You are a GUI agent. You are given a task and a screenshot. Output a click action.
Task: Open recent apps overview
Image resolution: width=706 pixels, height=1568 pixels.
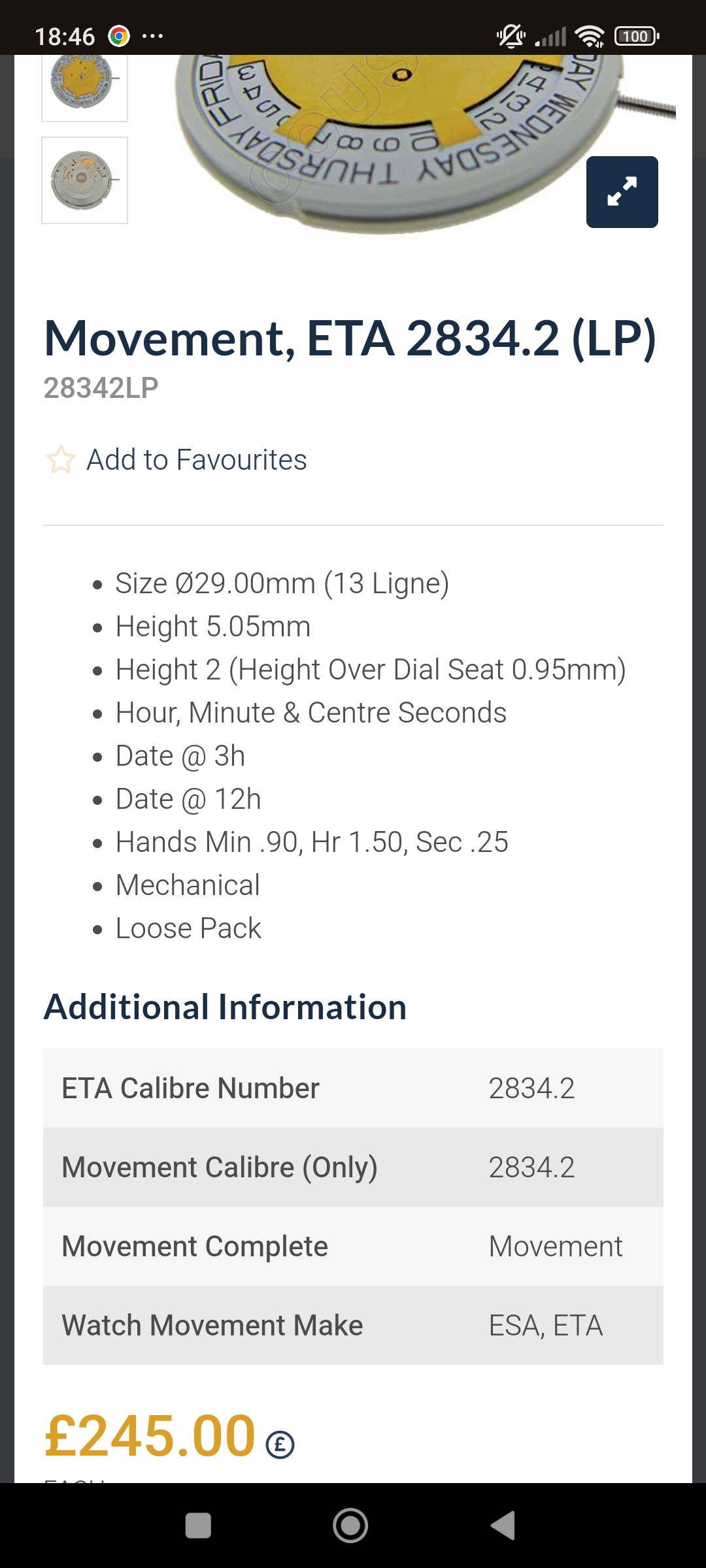(198, 1526)
